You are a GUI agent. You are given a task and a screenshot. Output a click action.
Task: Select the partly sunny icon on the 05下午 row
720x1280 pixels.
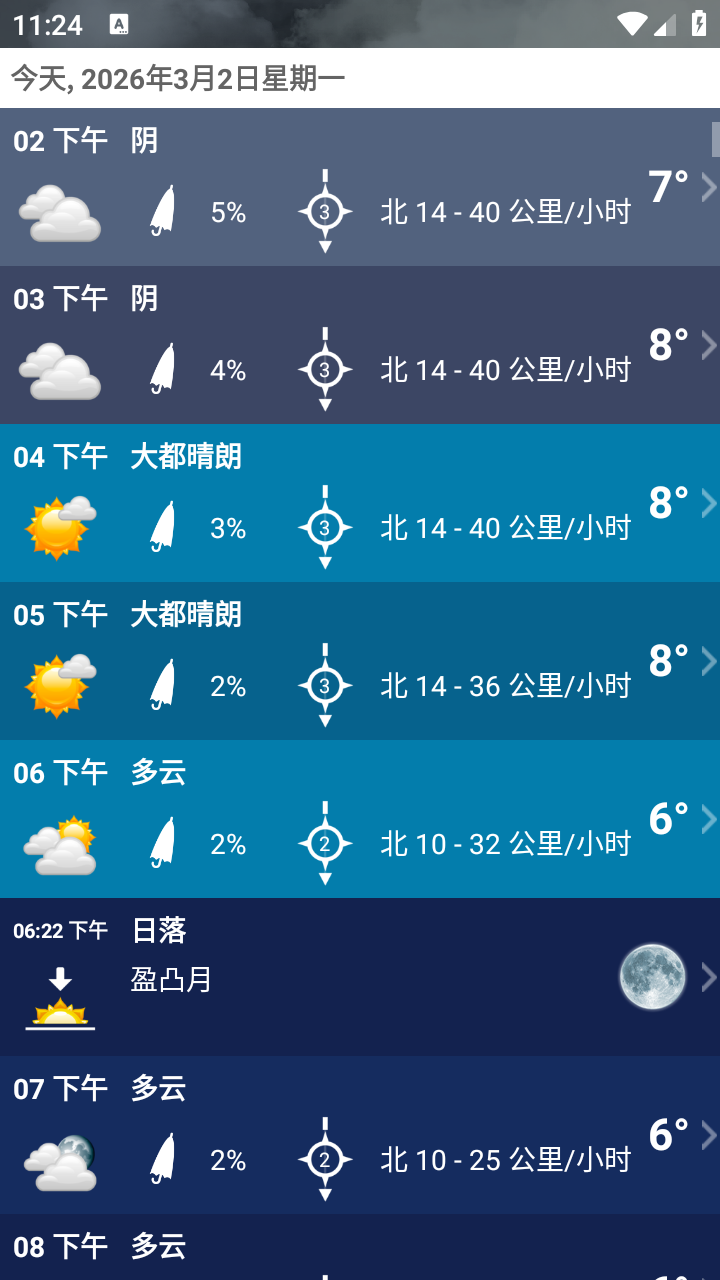(60, 684)
